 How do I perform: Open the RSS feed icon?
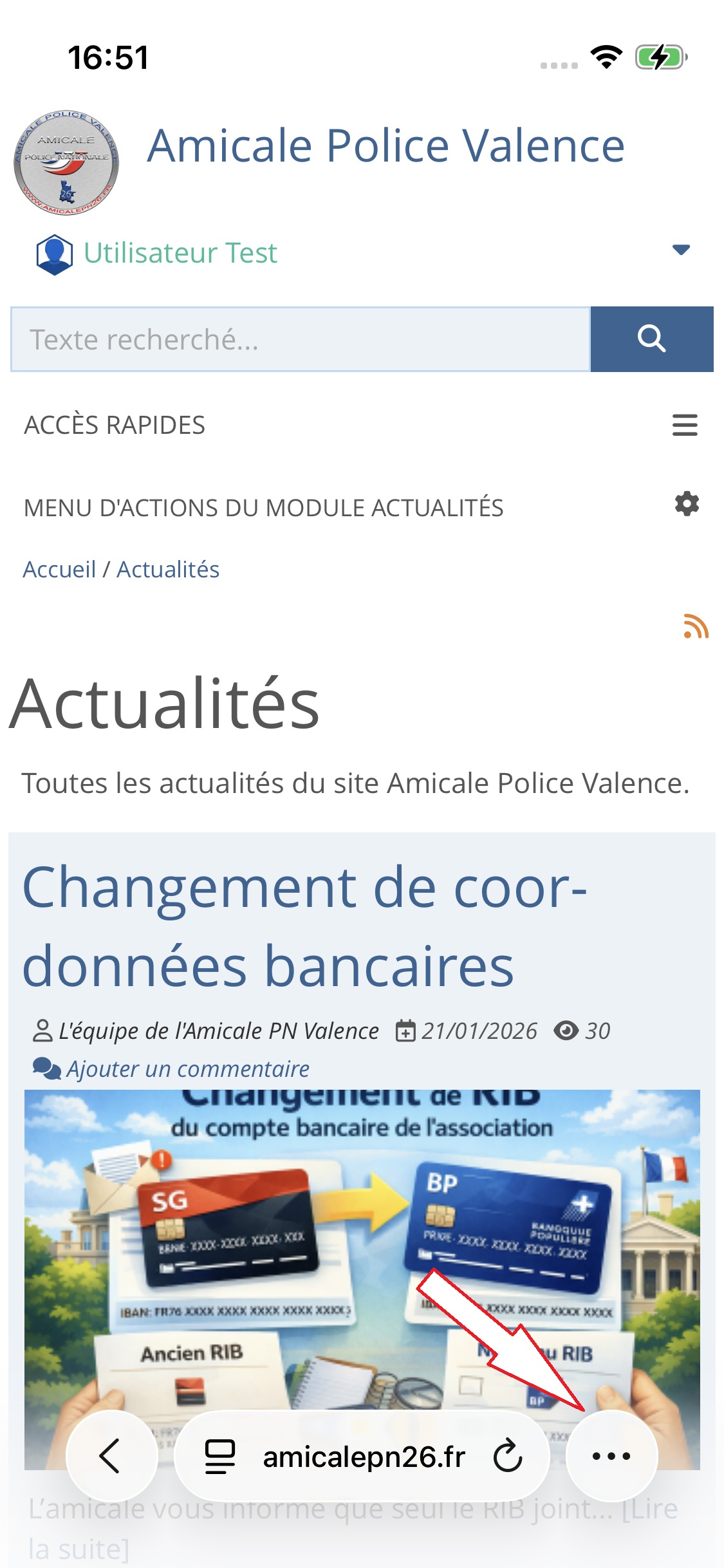(x=696, y=626)
